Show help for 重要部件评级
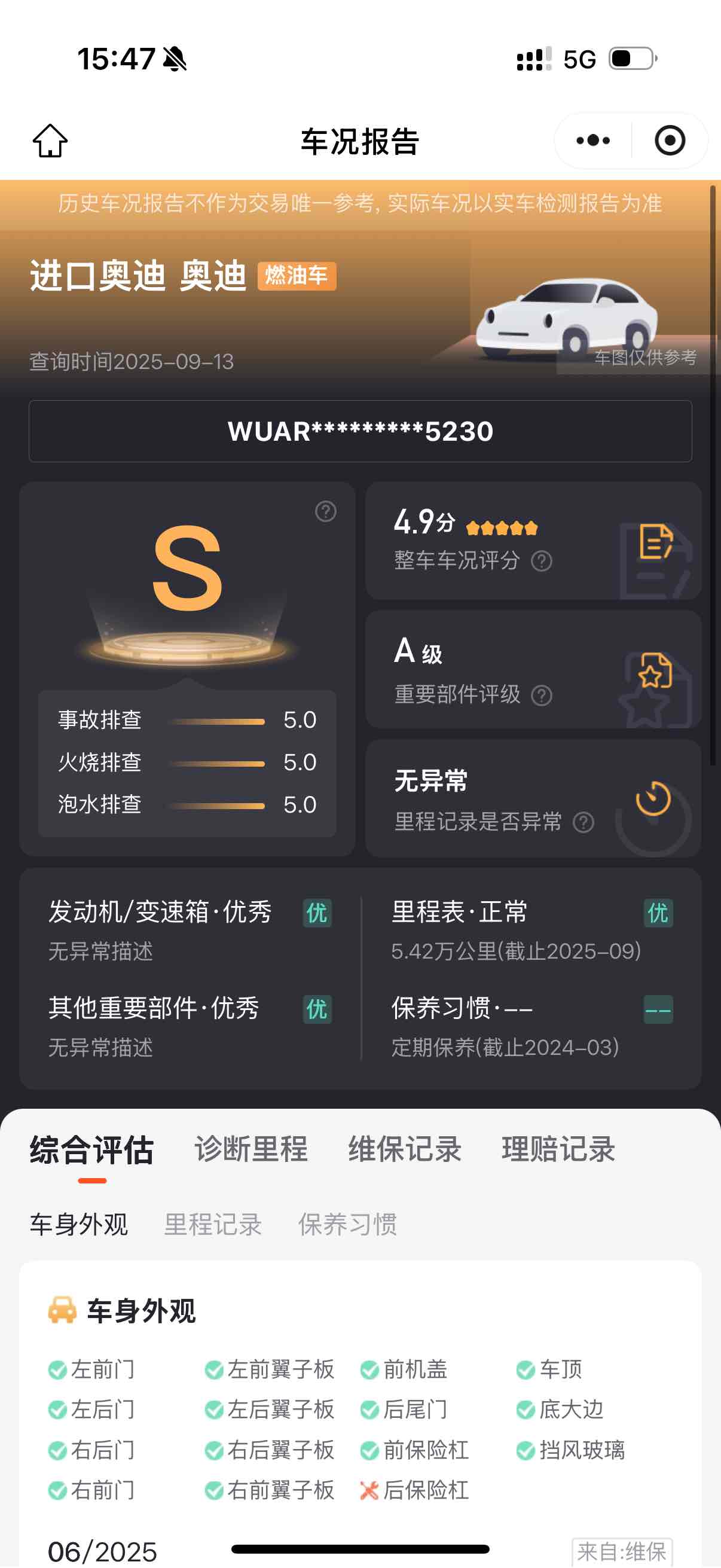Screen dimensions: 721x1568 point(542,695)
